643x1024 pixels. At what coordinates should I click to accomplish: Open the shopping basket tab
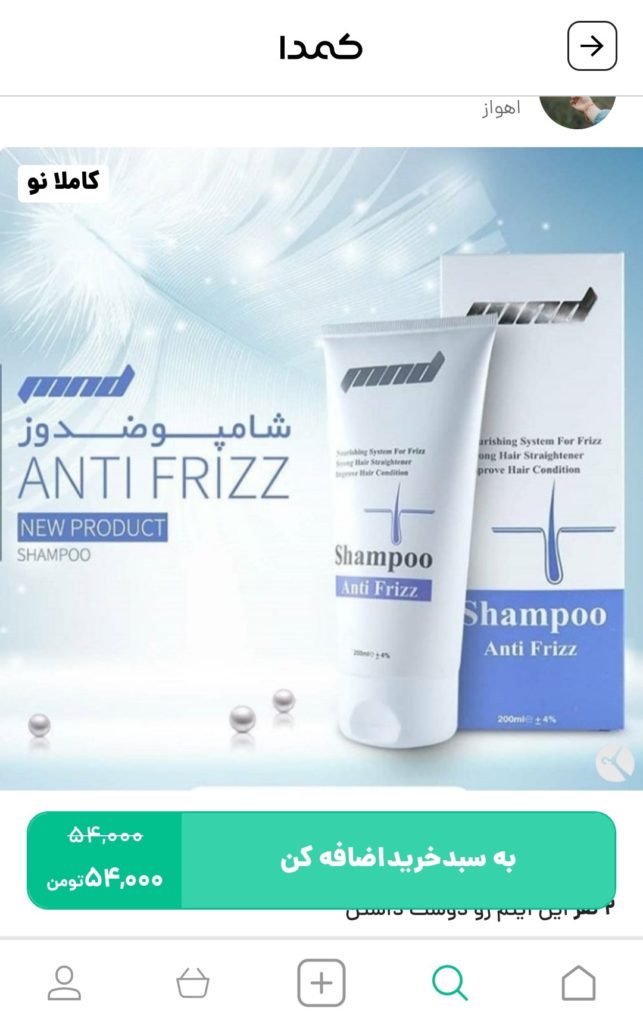(193, 983)
